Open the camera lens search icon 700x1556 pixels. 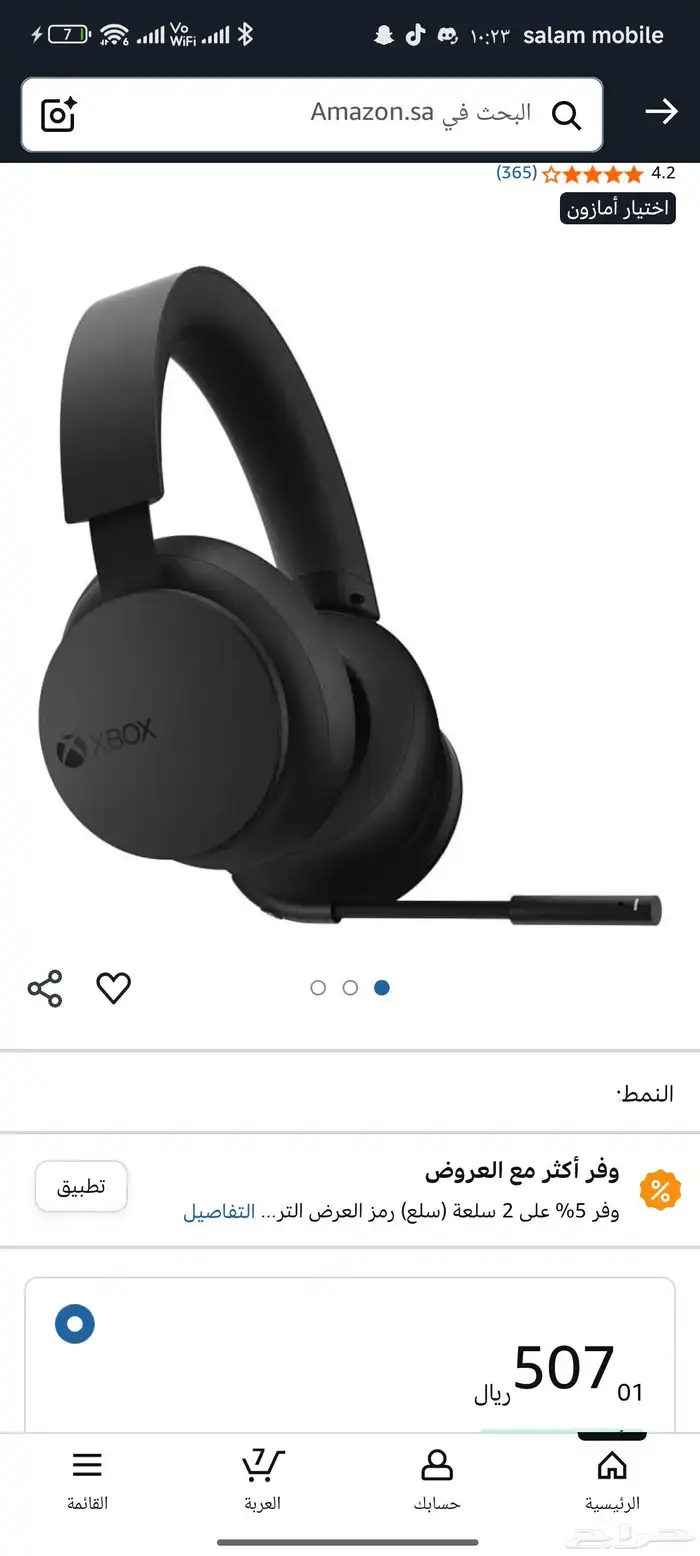pyautogui.click(x=59, y=115)
